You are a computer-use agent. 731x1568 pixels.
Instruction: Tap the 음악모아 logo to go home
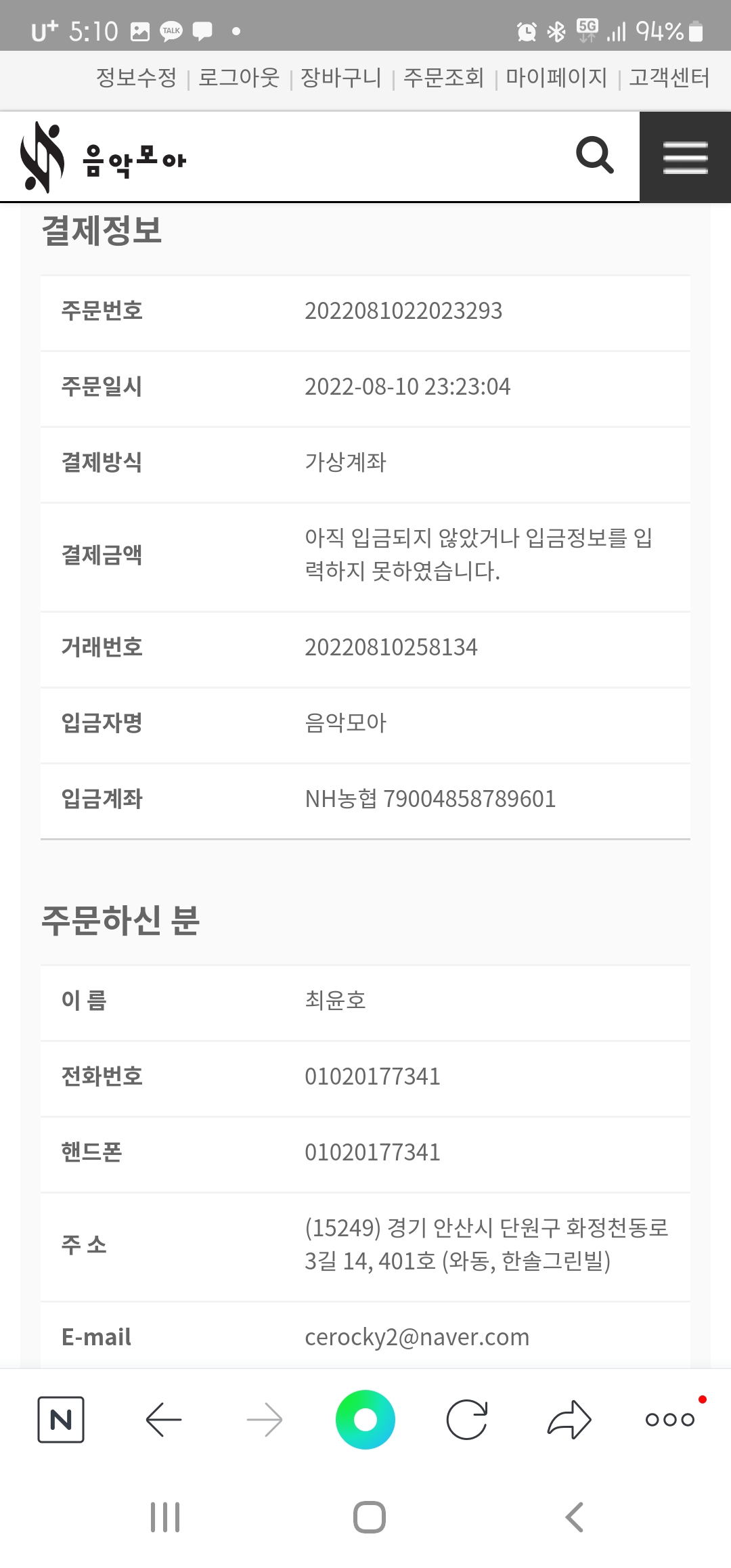pyautogui.click(x=103, y=157)
